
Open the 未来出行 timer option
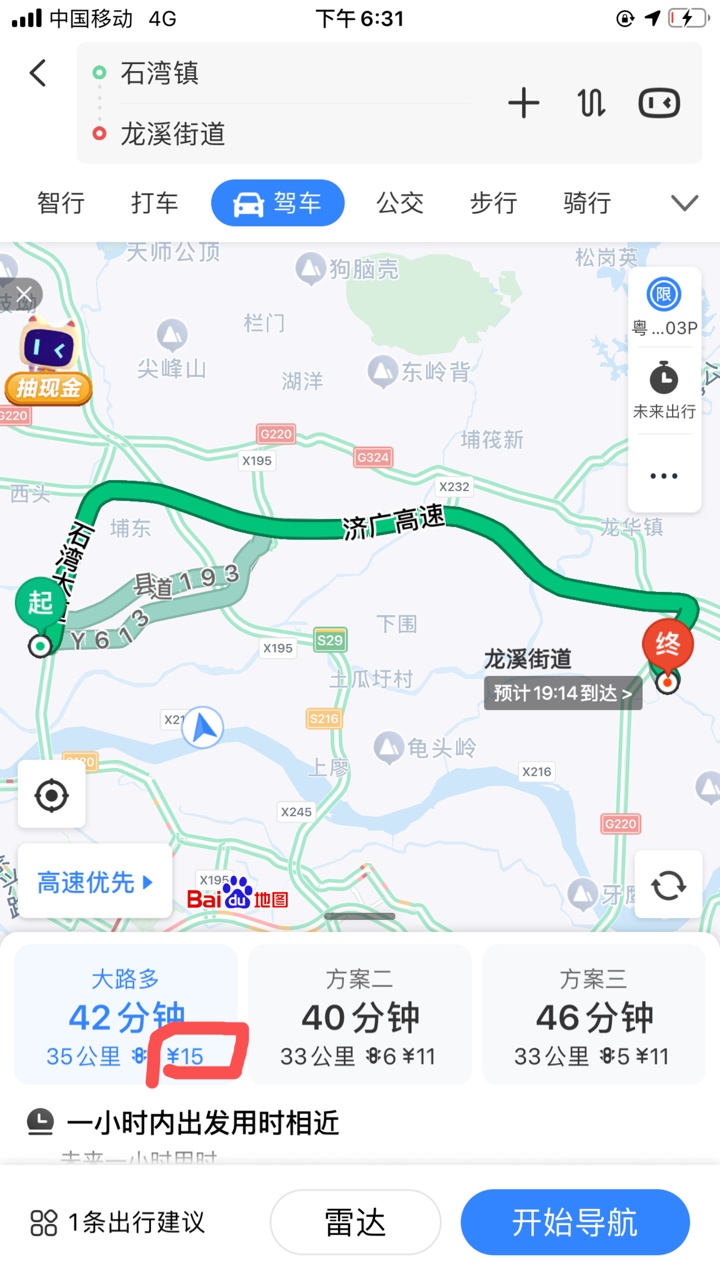tap(663, 391)
